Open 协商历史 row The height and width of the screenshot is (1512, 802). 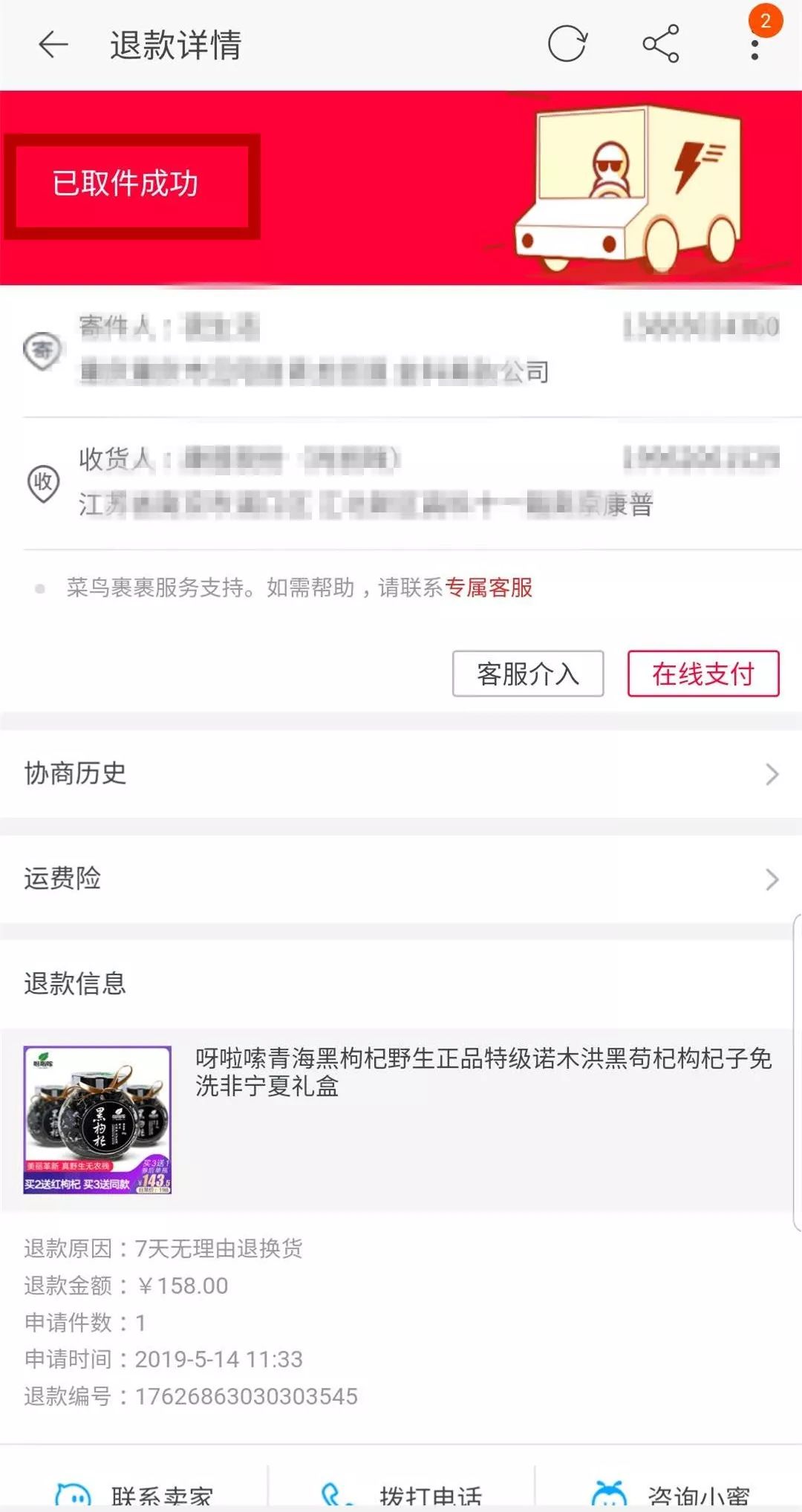click(x=401, y=774)
